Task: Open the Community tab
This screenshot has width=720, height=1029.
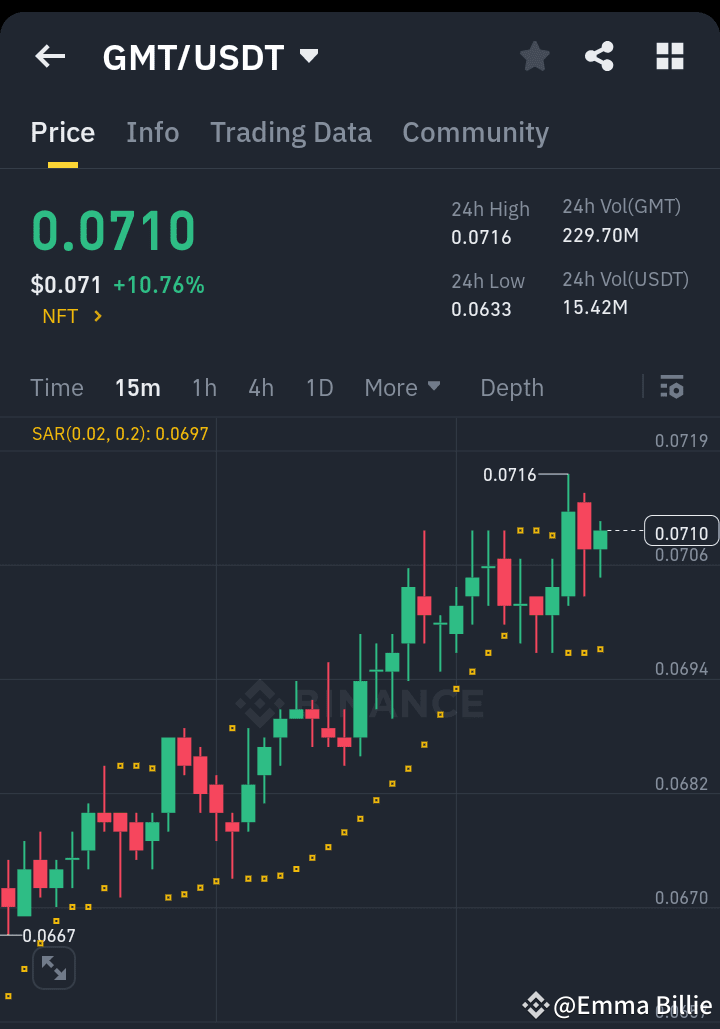Action: coord(475,132)
